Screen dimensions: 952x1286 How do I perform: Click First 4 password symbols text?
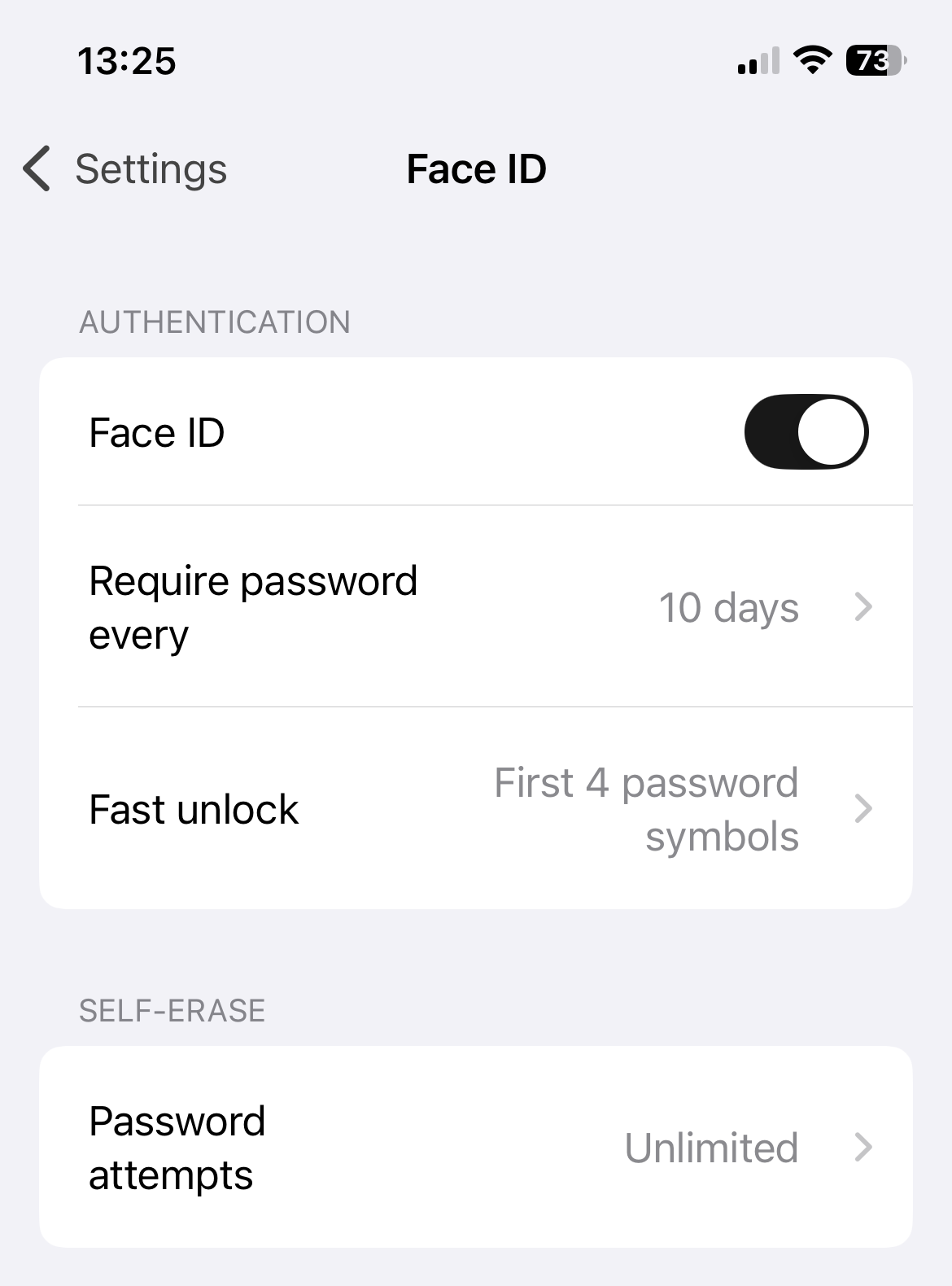pyautogui.click(x=645, y=808)
